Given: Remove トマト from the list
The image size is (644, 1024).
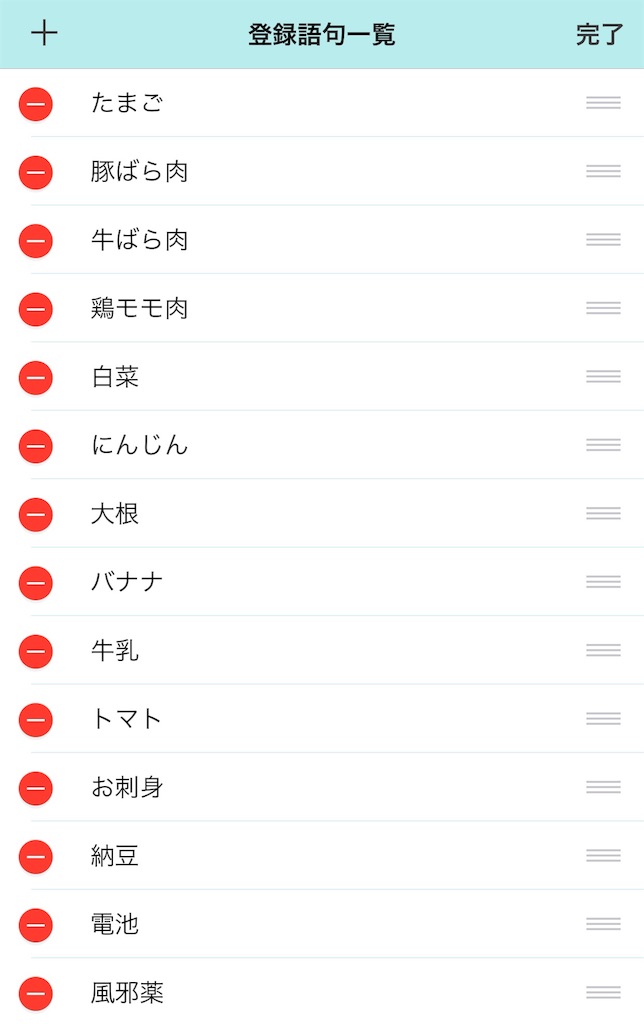Looking at the screenshot, I should 36,719.
